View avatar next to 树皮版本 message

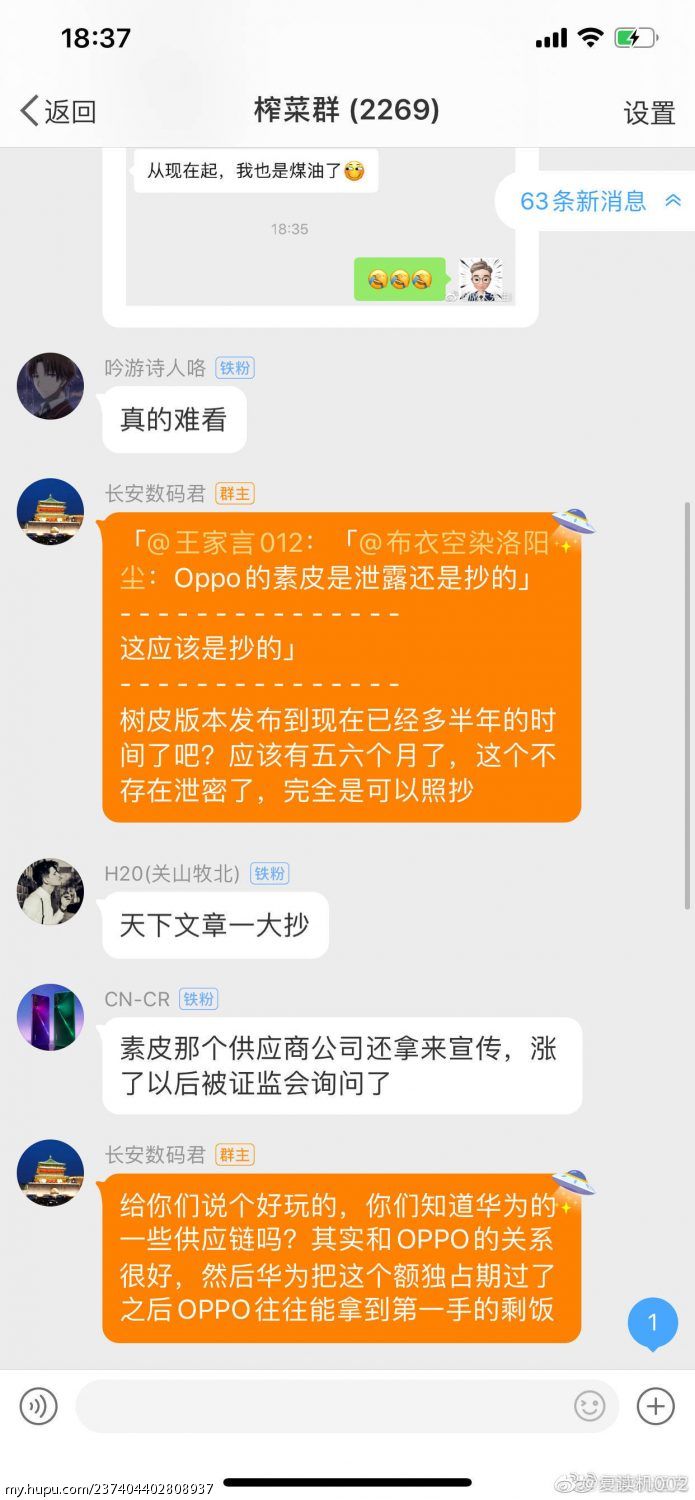(x=50, y=511)
